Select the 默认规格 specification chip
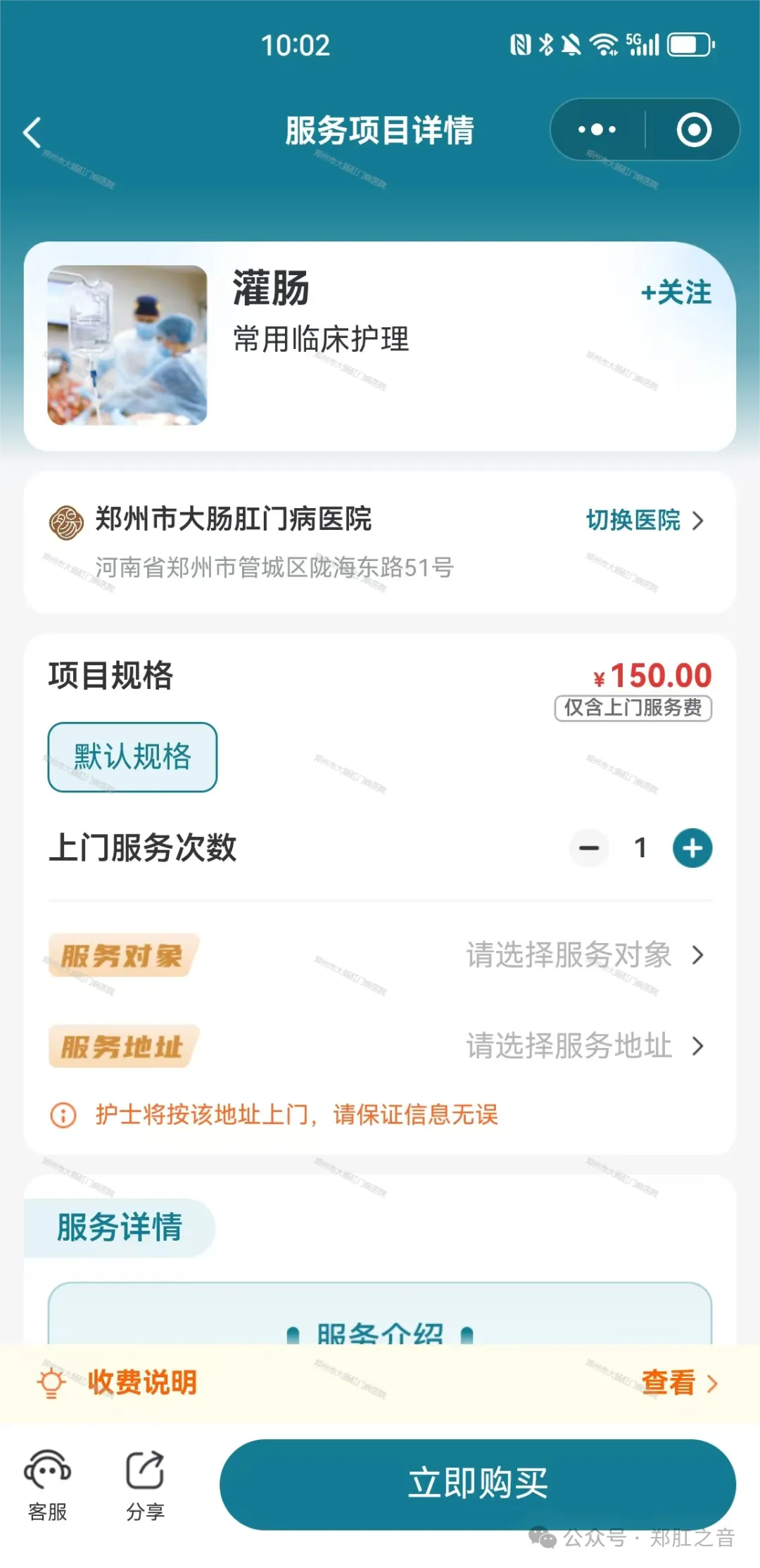This screenshot has height=1568, width=760. point(132,757)
